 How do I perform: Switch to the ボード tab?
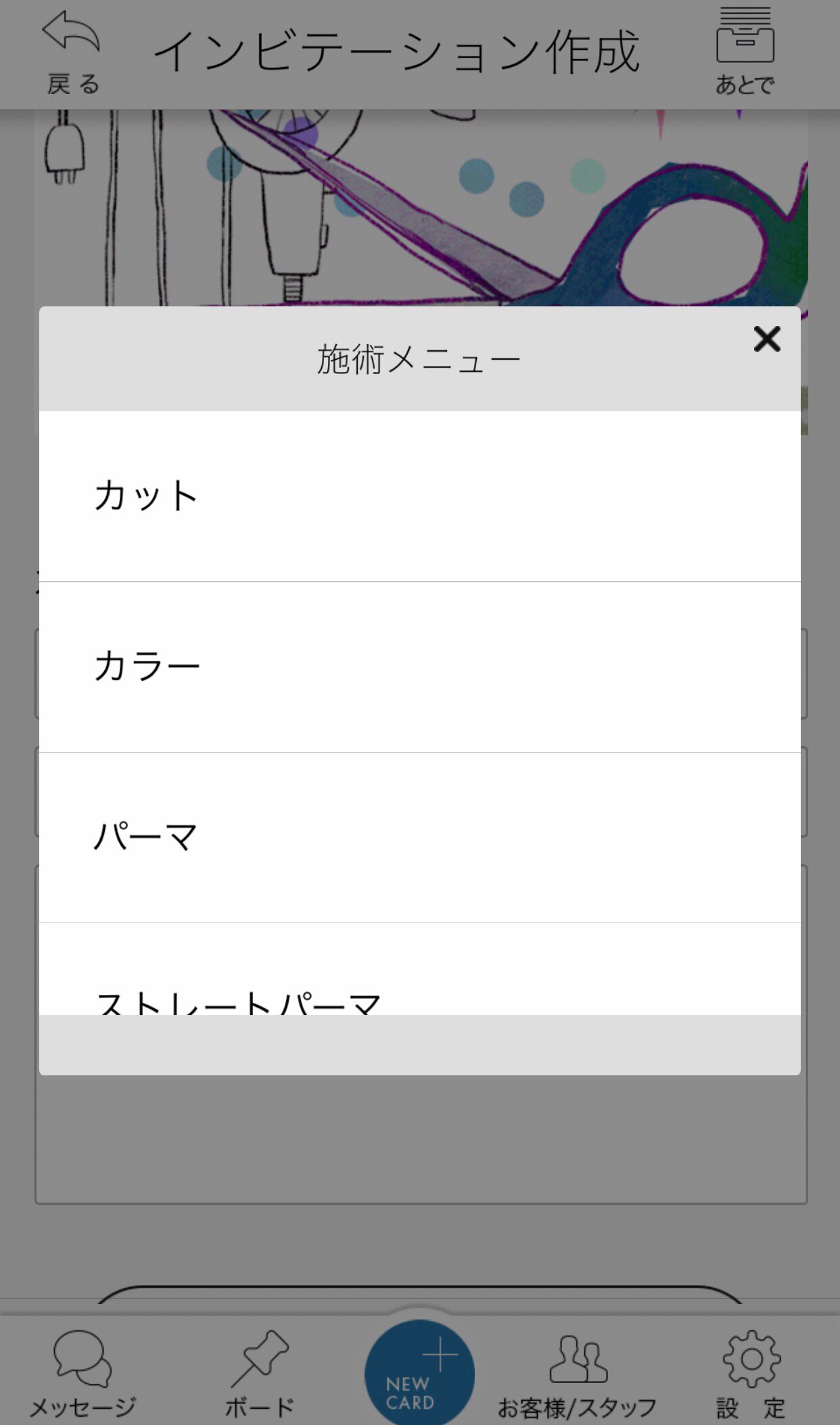click(x=260, y=1374)
